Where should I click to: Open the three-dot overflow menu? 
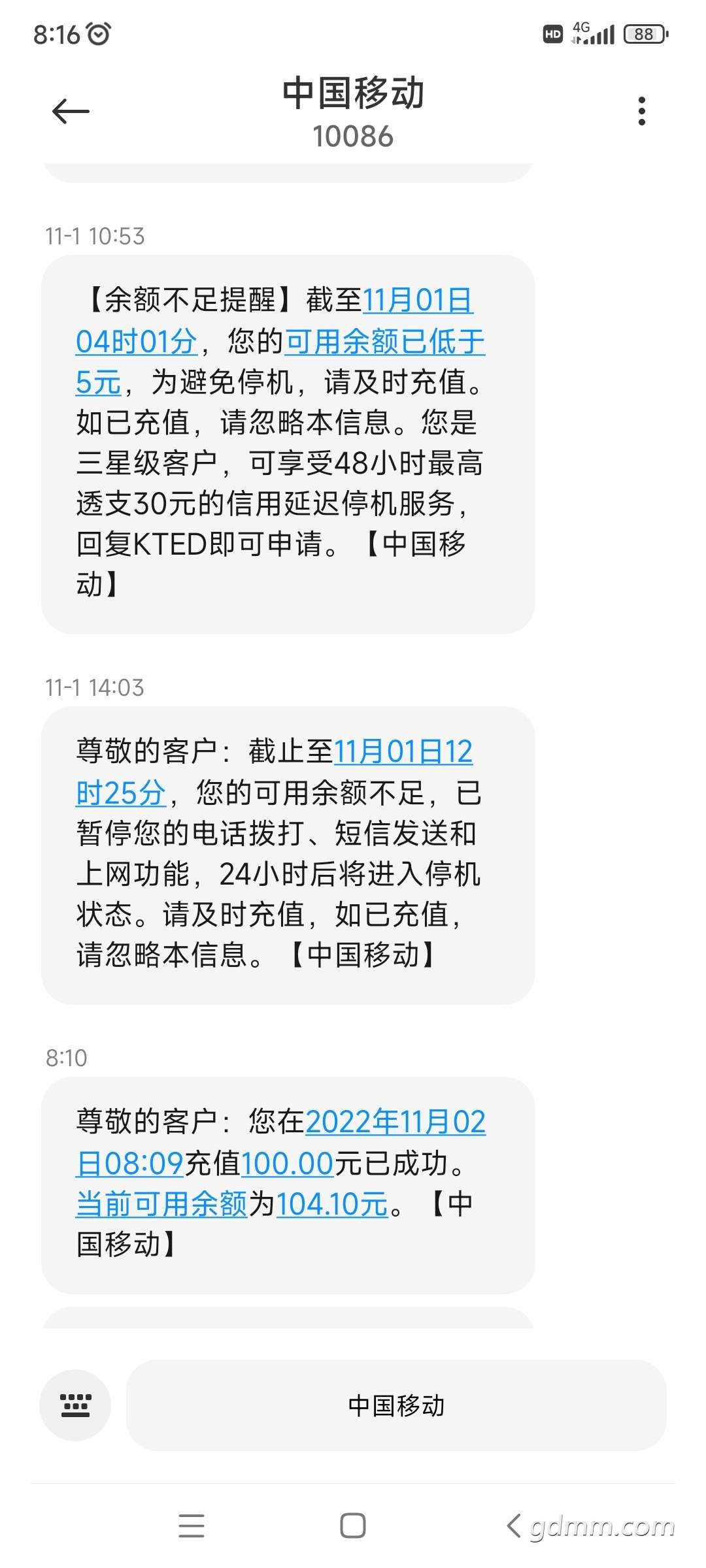[641, 111]
